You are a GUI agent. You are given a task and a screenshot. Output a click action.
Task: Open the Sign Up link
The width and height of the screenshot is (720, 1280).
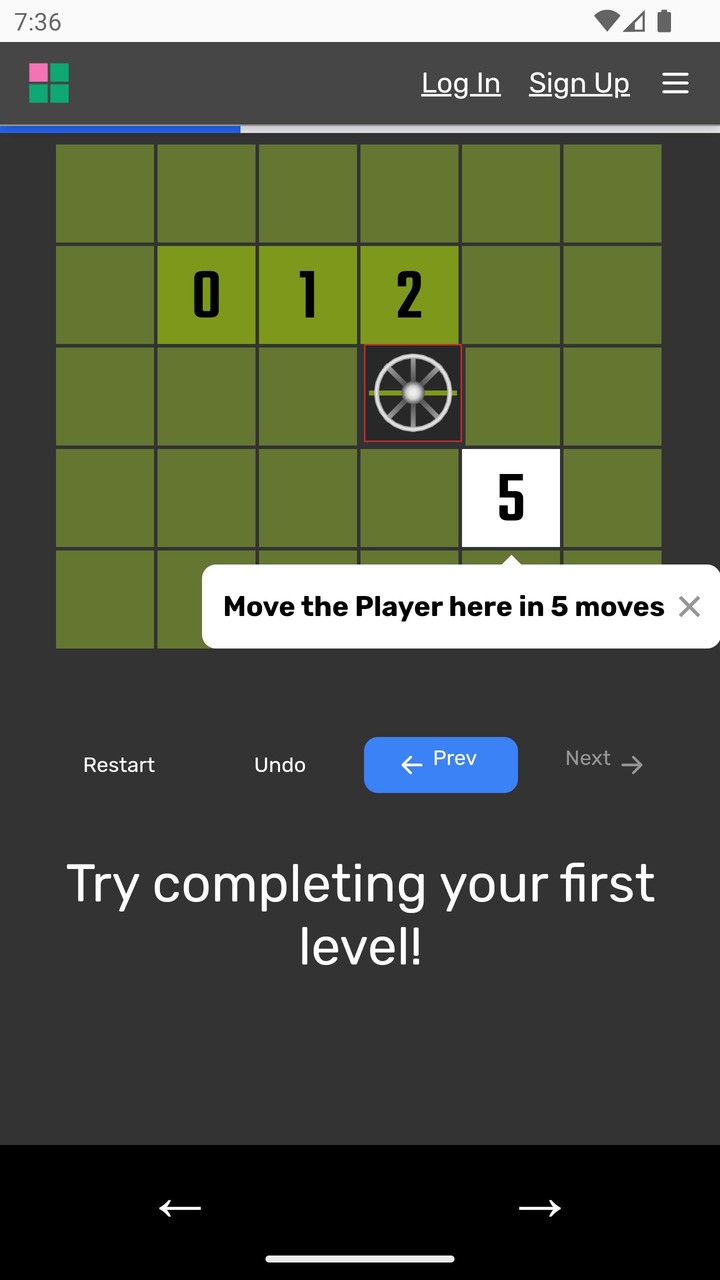pyautogui.click(x=579, y=83)
